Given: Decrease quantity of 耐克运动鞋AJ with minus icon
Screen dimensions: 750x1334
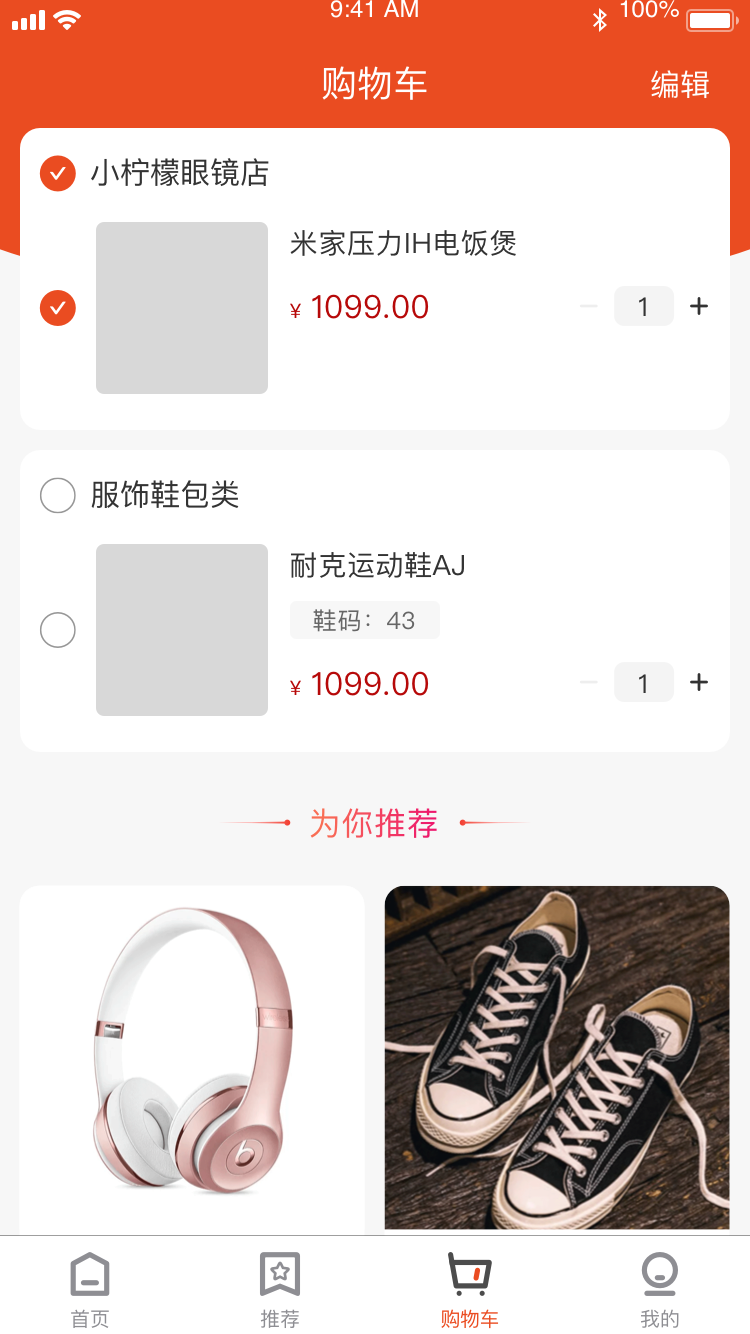Looking at the screenshot, I should [x=588, y=682].
